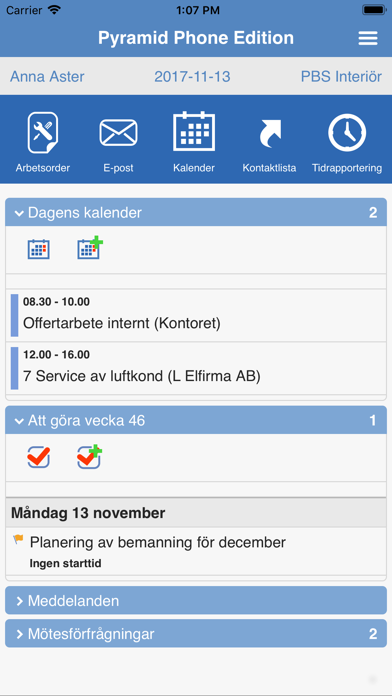
Task: Open Kontaktlista
Action: (269, 142)
